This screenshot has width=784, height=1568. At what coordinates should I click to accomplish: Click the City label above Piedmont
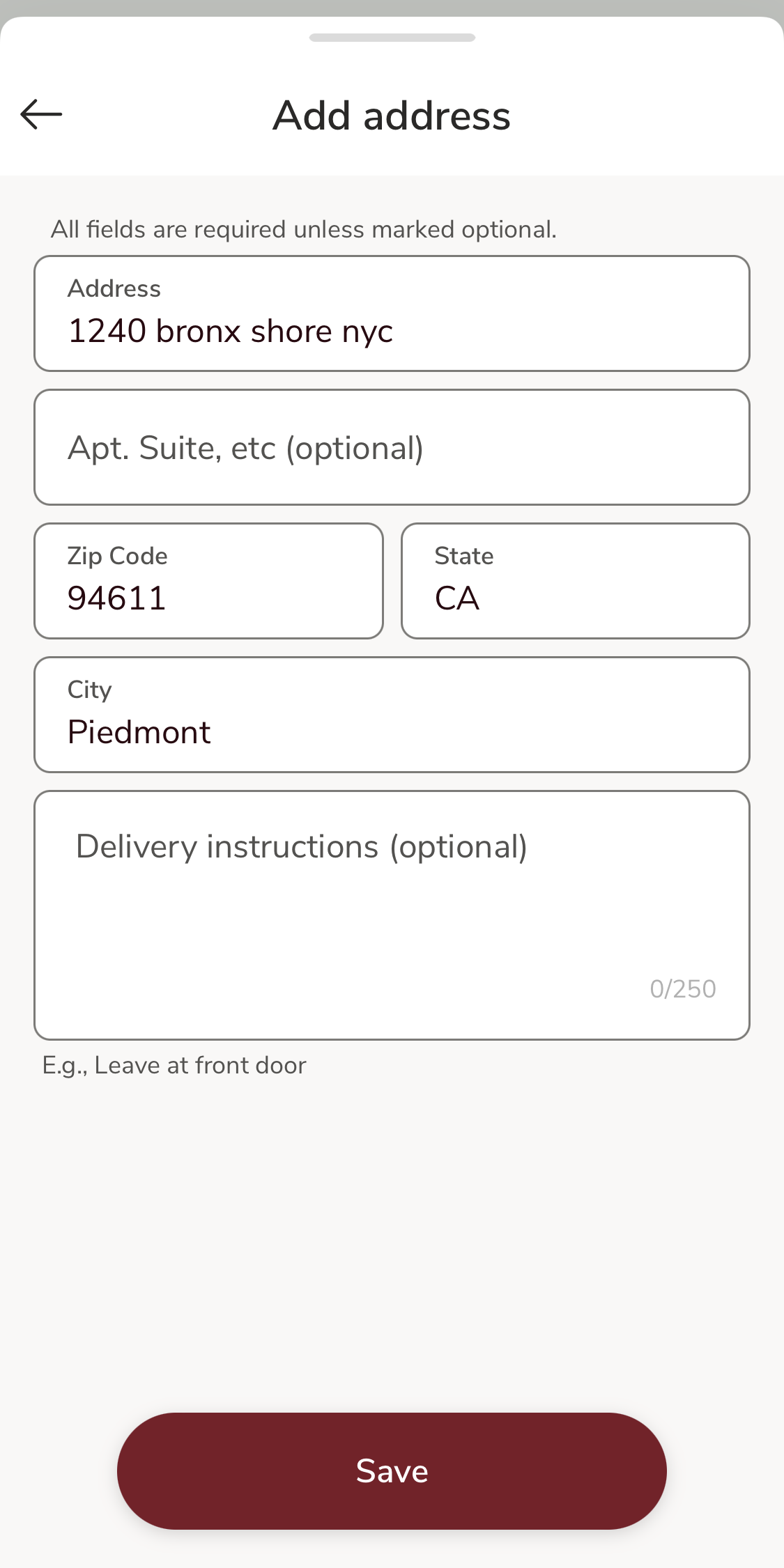[x=89, y=690]
